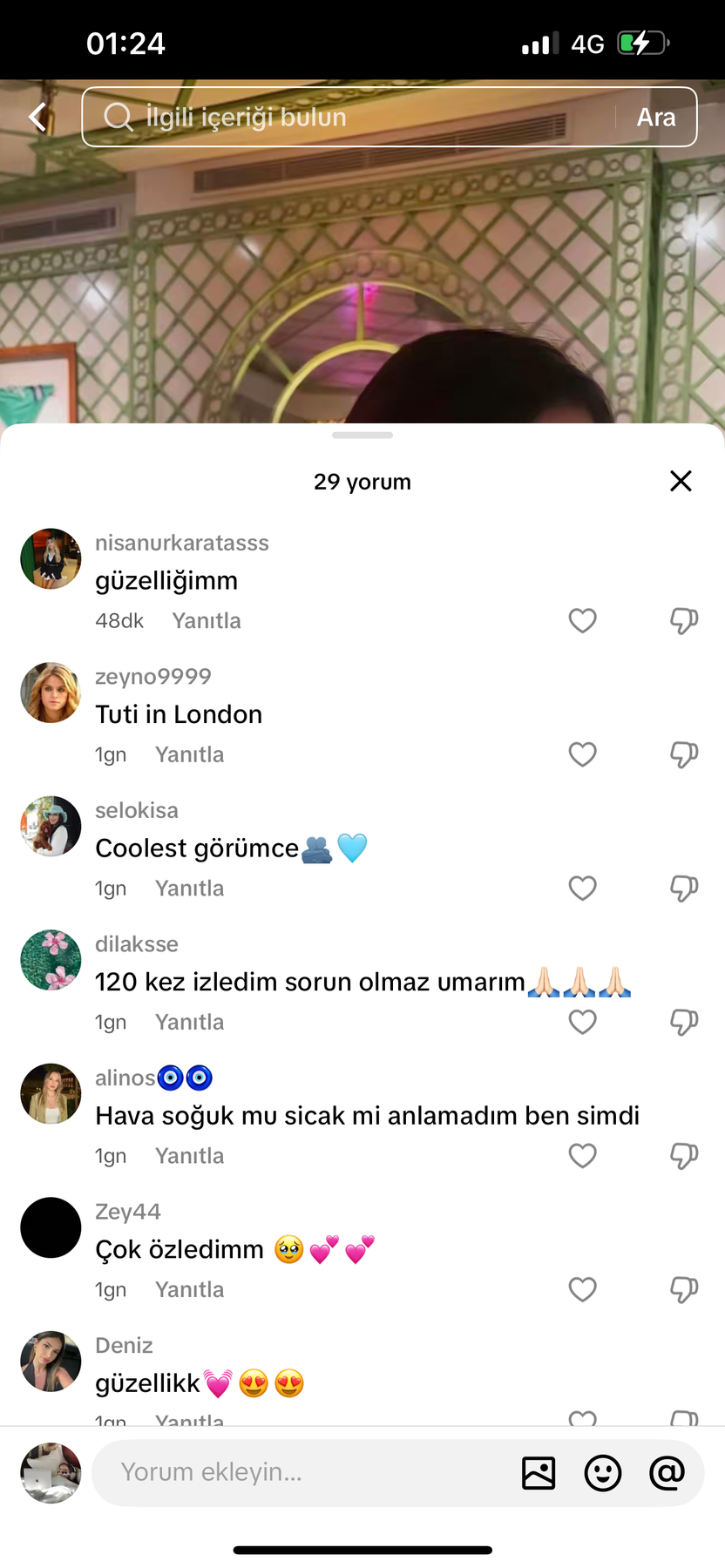This screenshot has width=725, height=1568.
Task: Reply to selokisa's Coolest görümce comment
Action: coord(189,889)
